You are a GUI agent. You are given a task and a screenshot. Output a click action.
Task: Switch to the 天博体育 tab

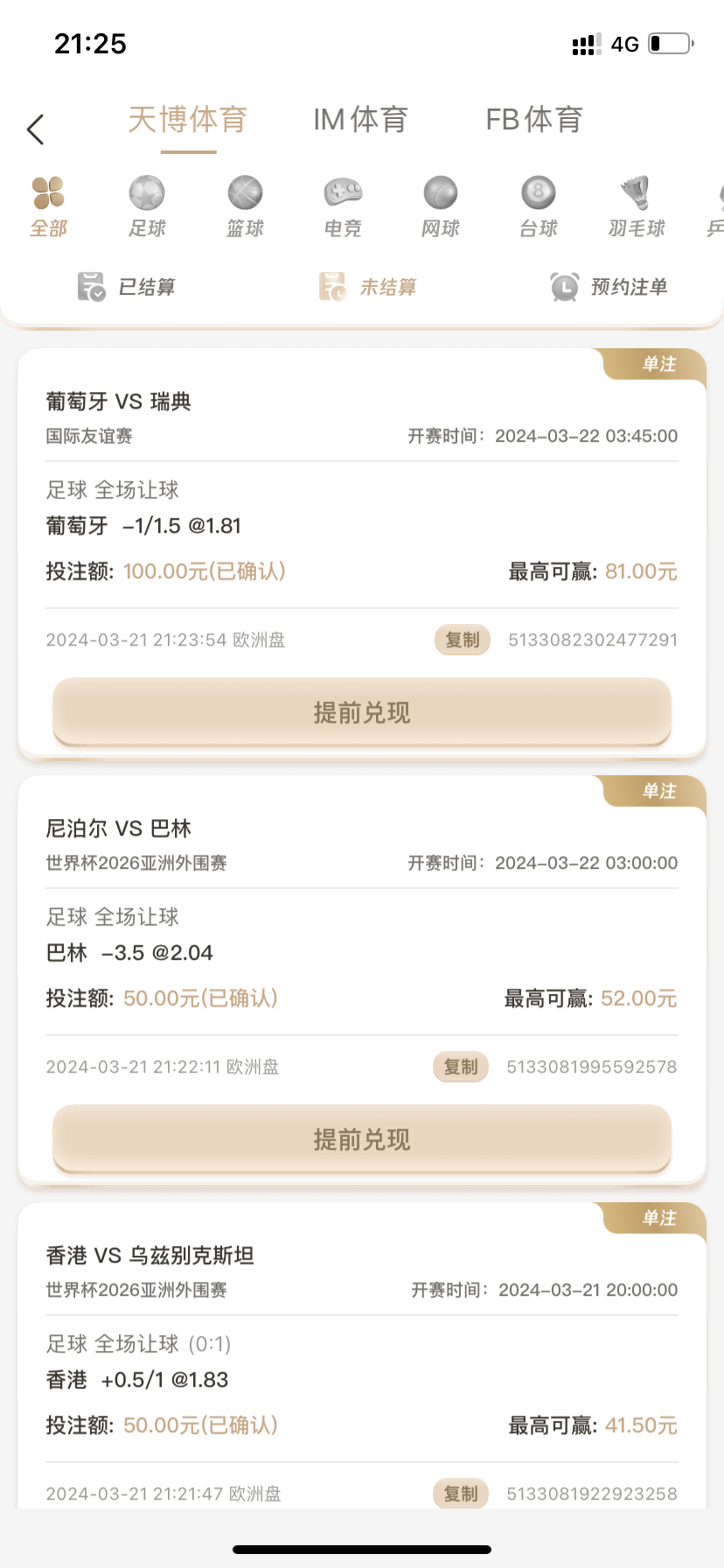click(x=187, y=120)
